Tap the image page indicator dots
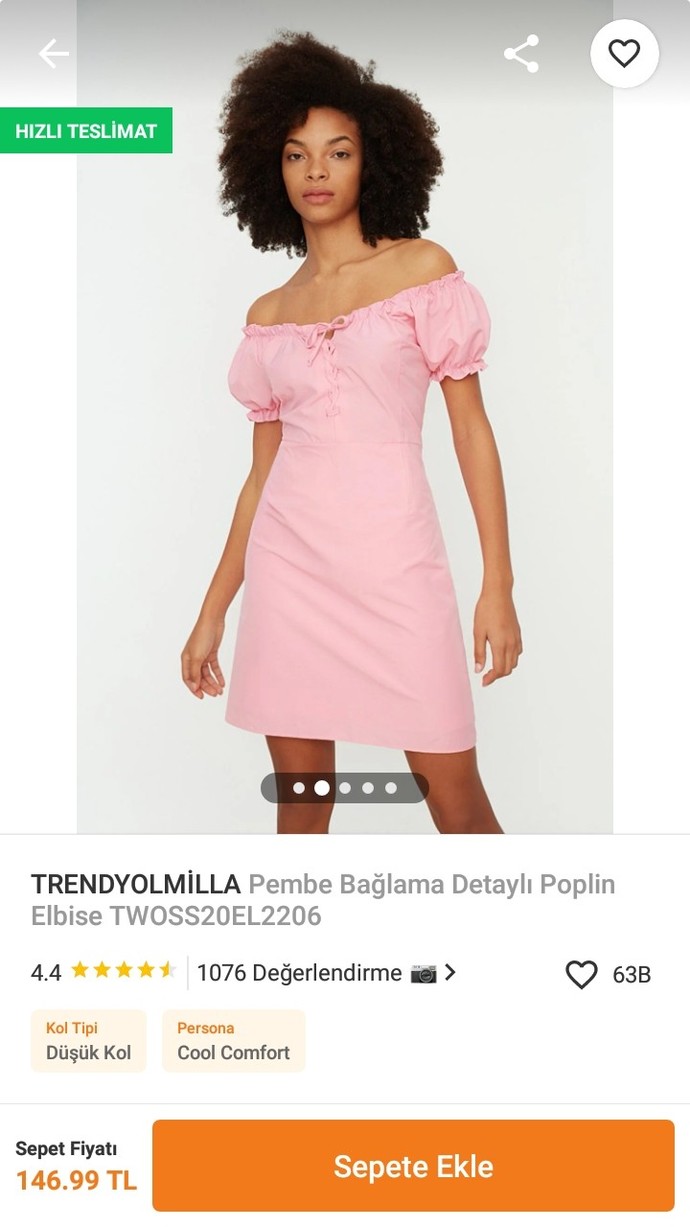Viewport: 690px width, 1227px height. pos(344,788)
